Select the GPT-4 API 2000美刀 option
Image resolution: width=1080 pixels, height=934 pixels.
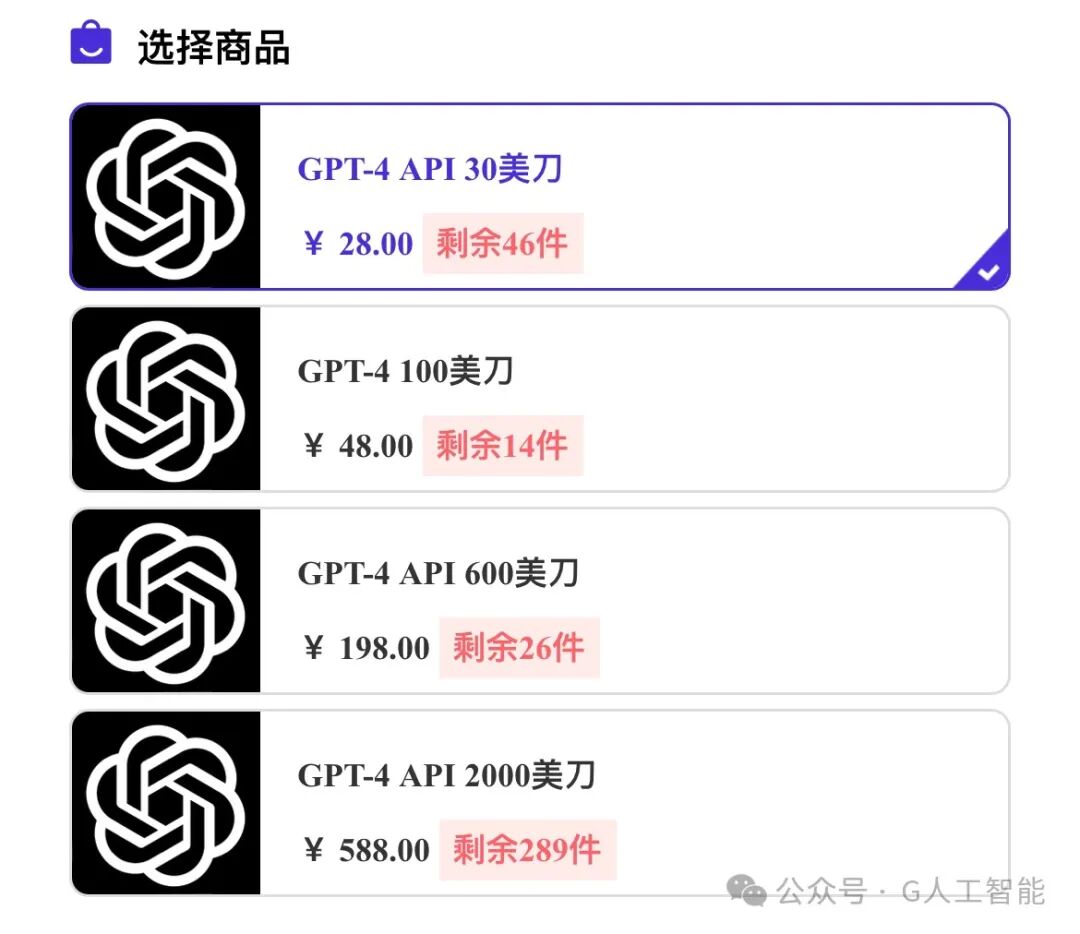[540, 802]
